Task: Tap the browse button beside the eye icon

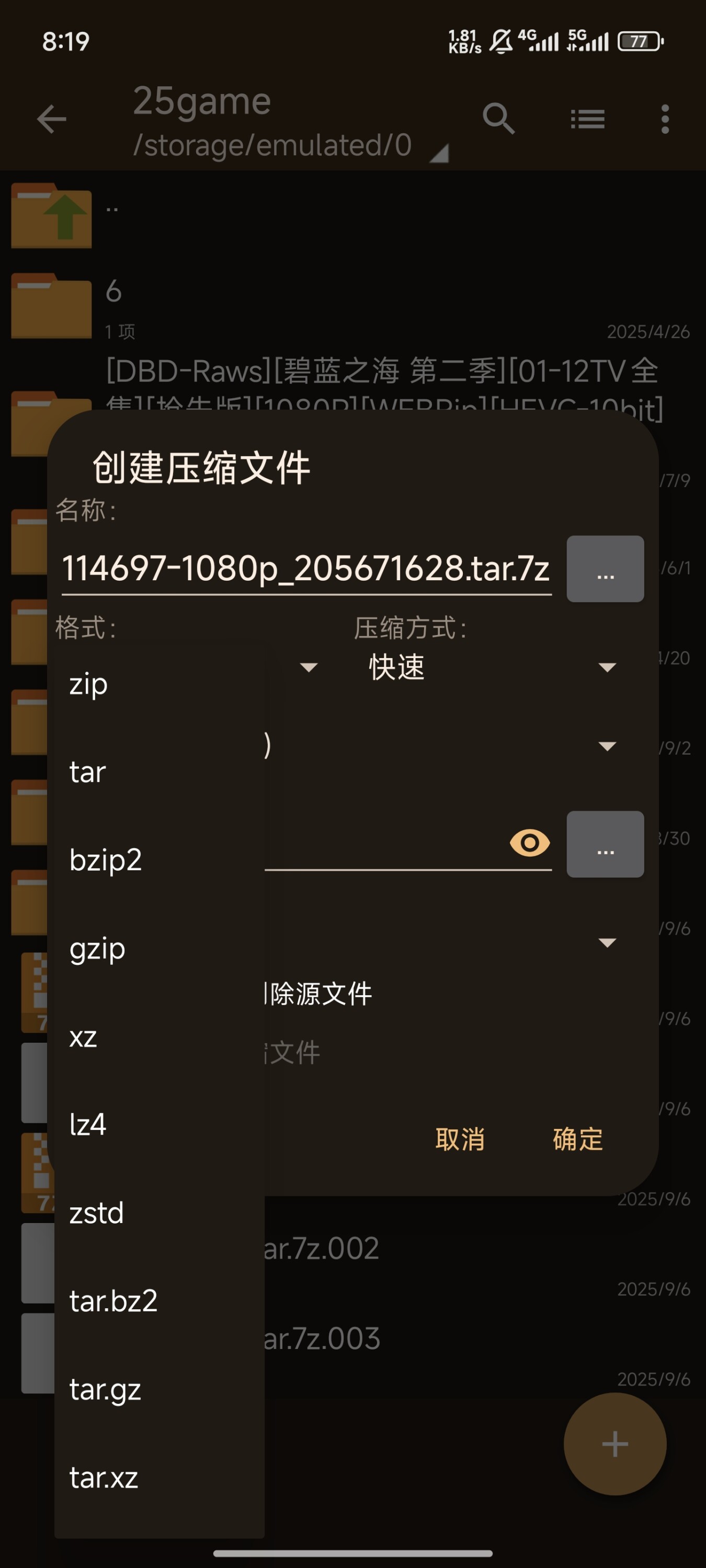Action: click(x=605, y=844)
